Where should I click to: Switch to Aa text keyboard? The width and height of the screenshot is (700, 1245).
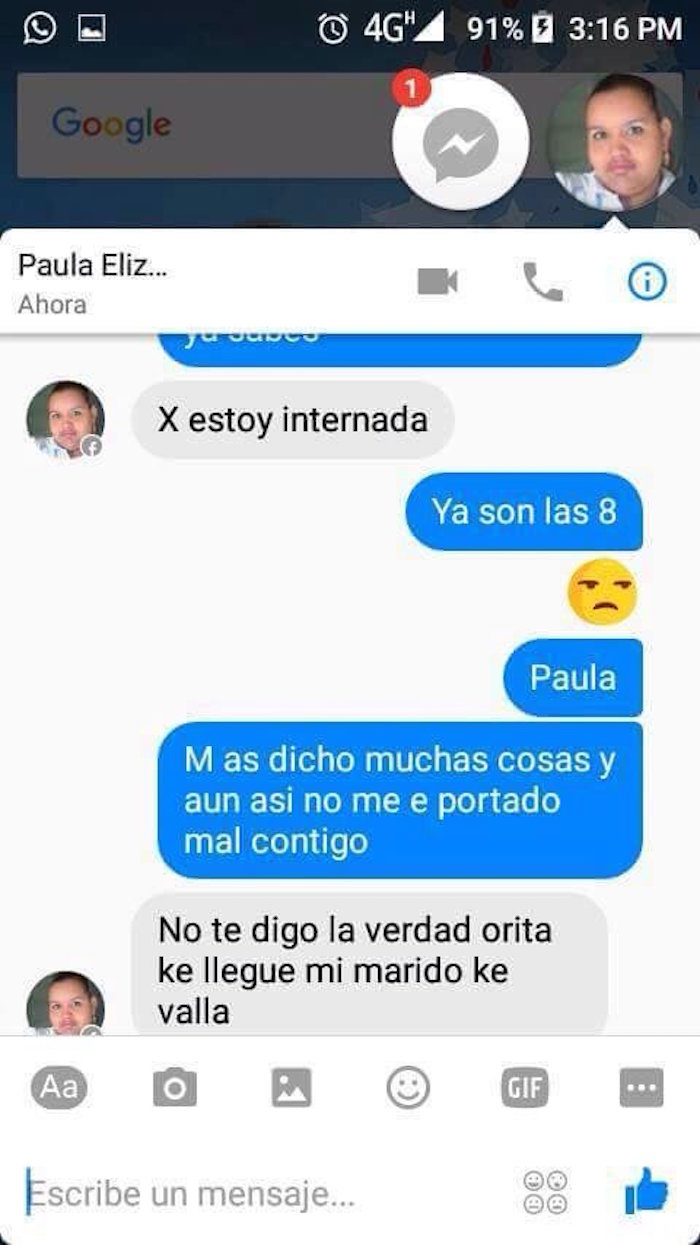click(59, 1087)
